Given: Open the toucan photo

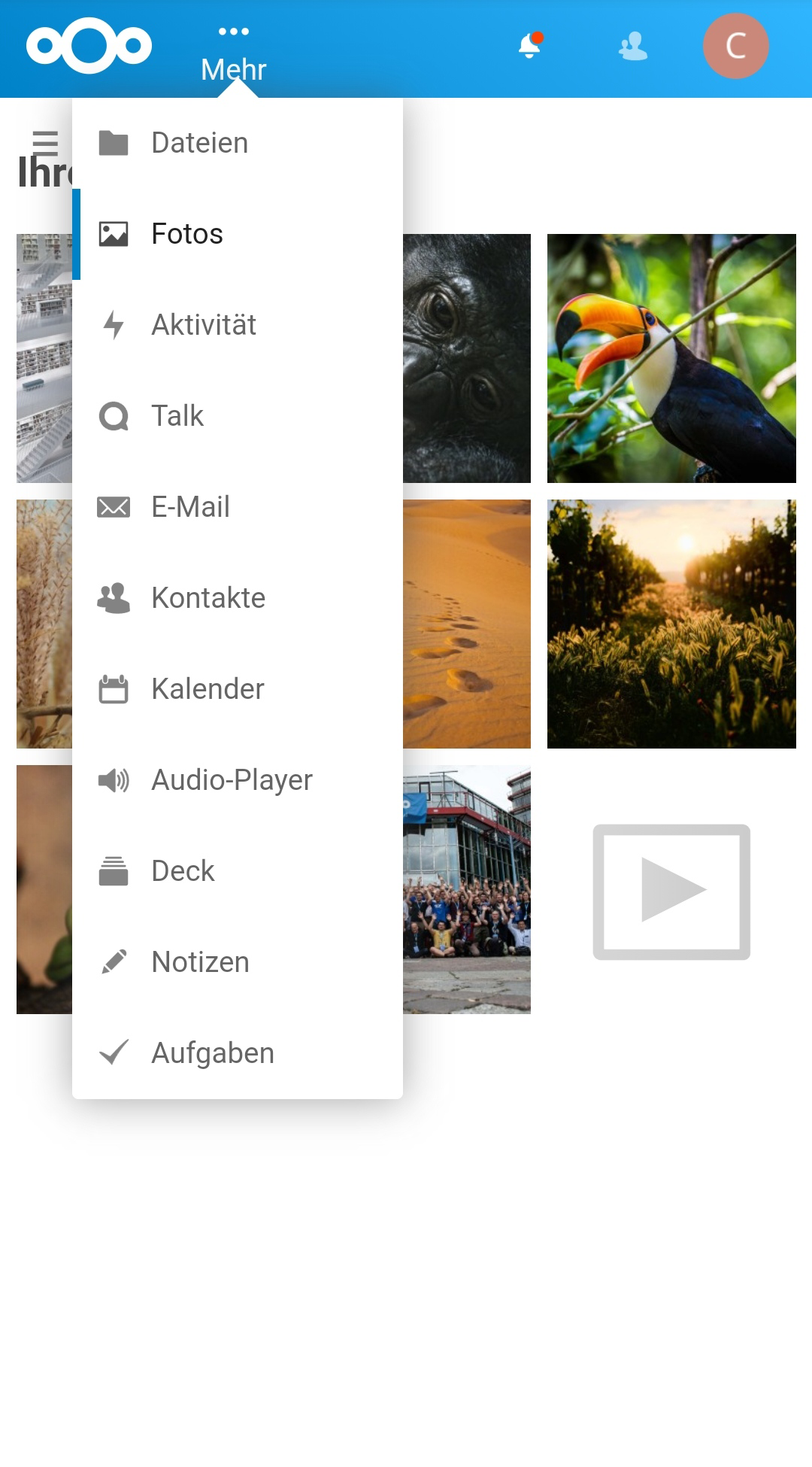Looking at the screenshot, I should (x=671, y=358).
